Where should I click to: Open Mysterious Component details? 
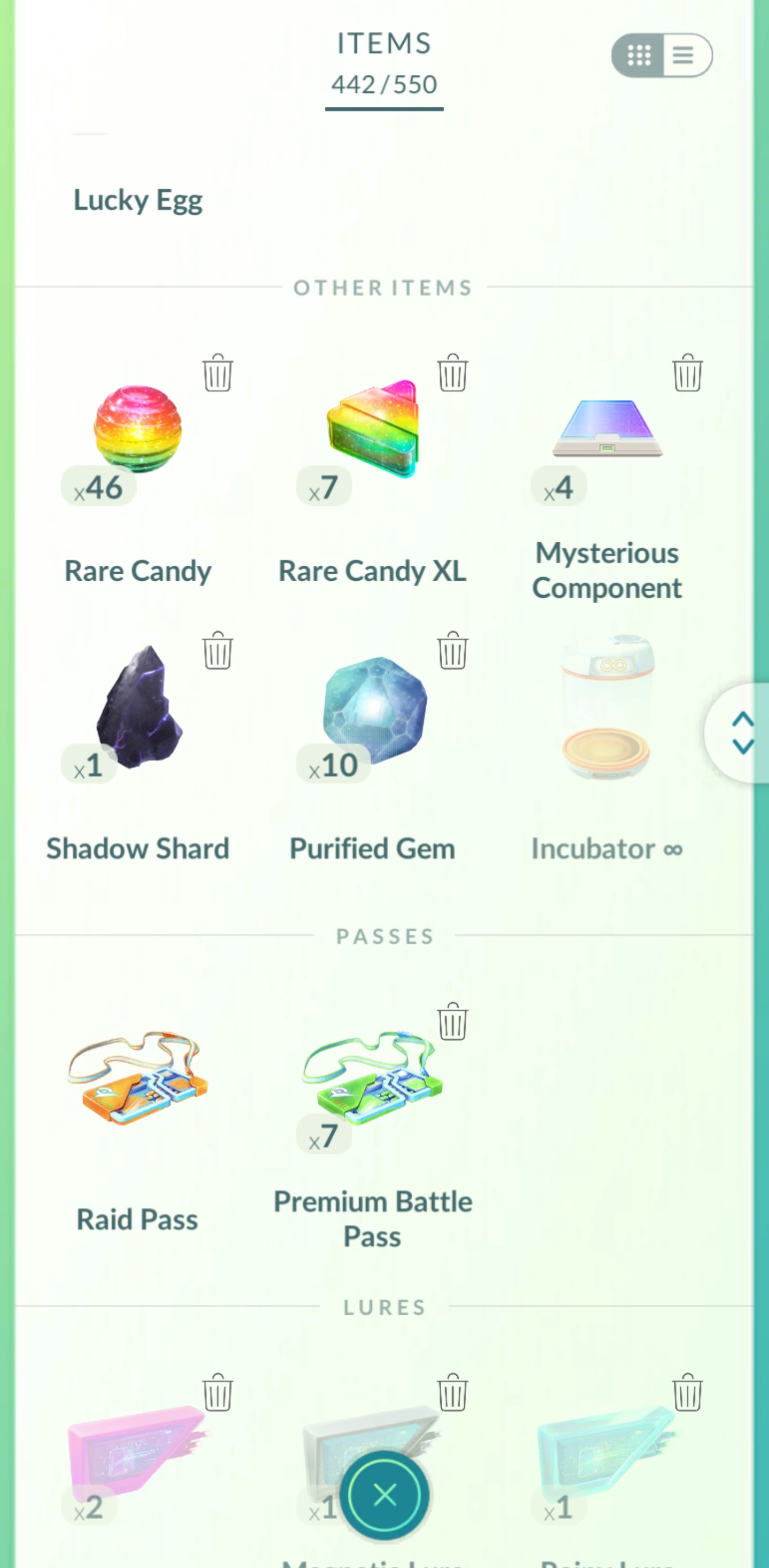[x=607, y=430]
